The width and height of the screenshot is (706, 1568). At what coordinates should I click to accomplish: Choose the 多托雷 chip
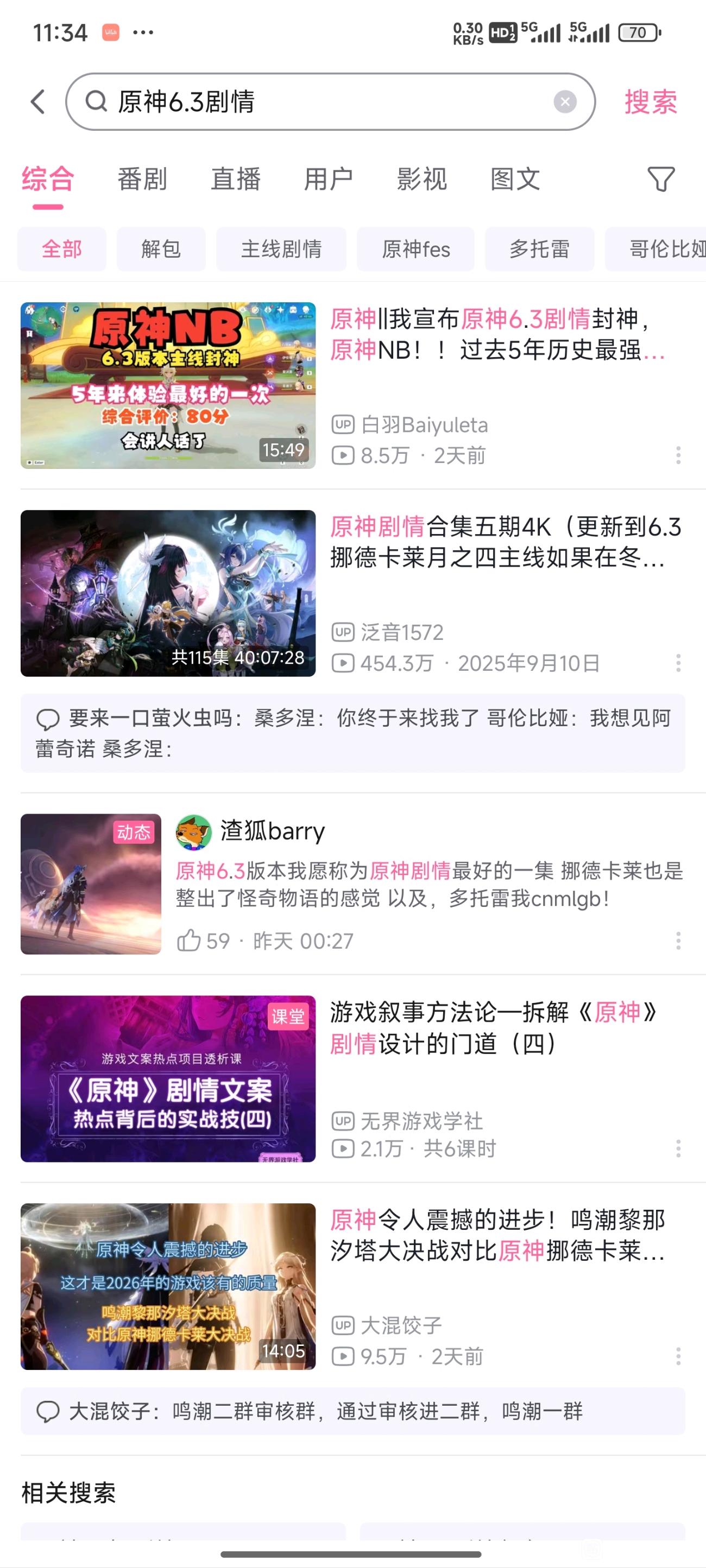point(539,249)
